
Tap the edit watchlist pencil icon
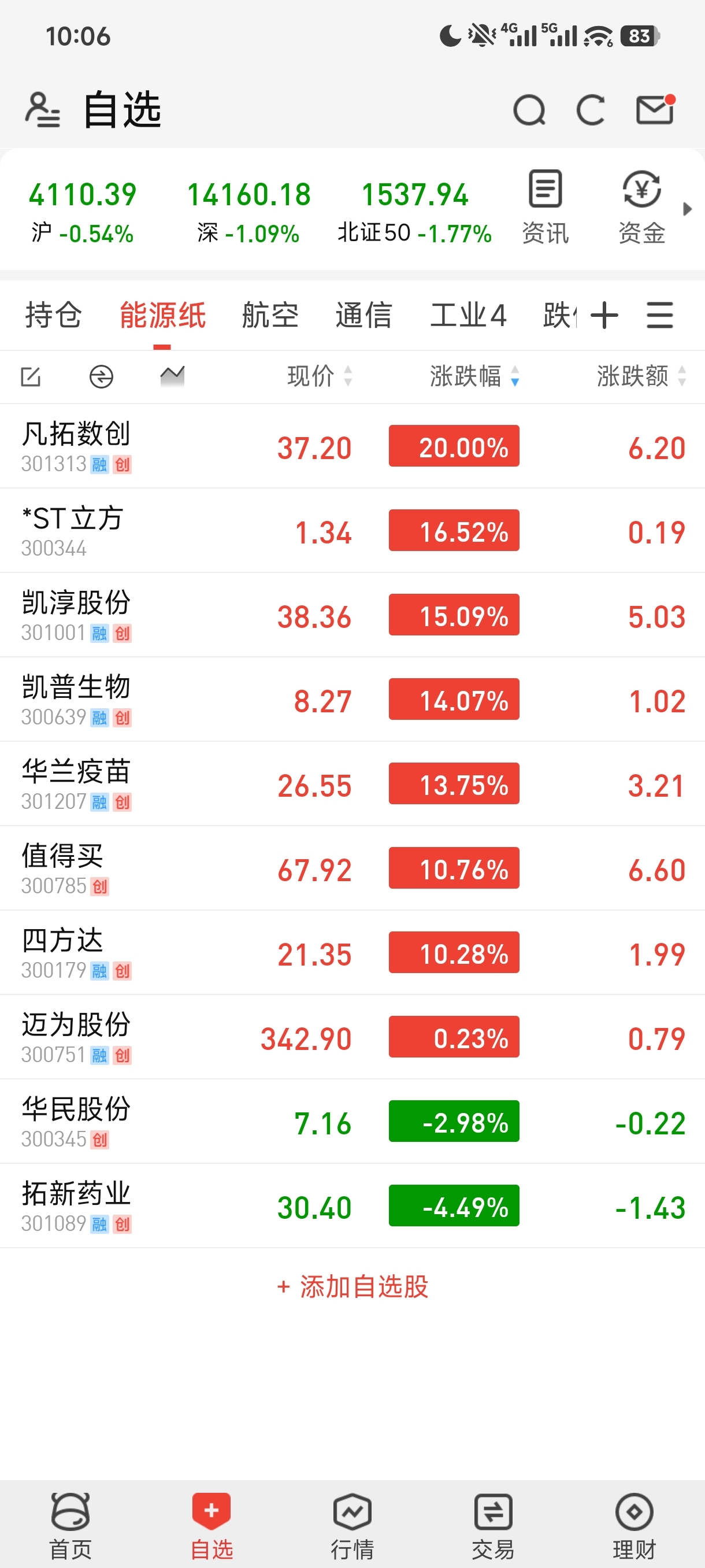[31, 377]
